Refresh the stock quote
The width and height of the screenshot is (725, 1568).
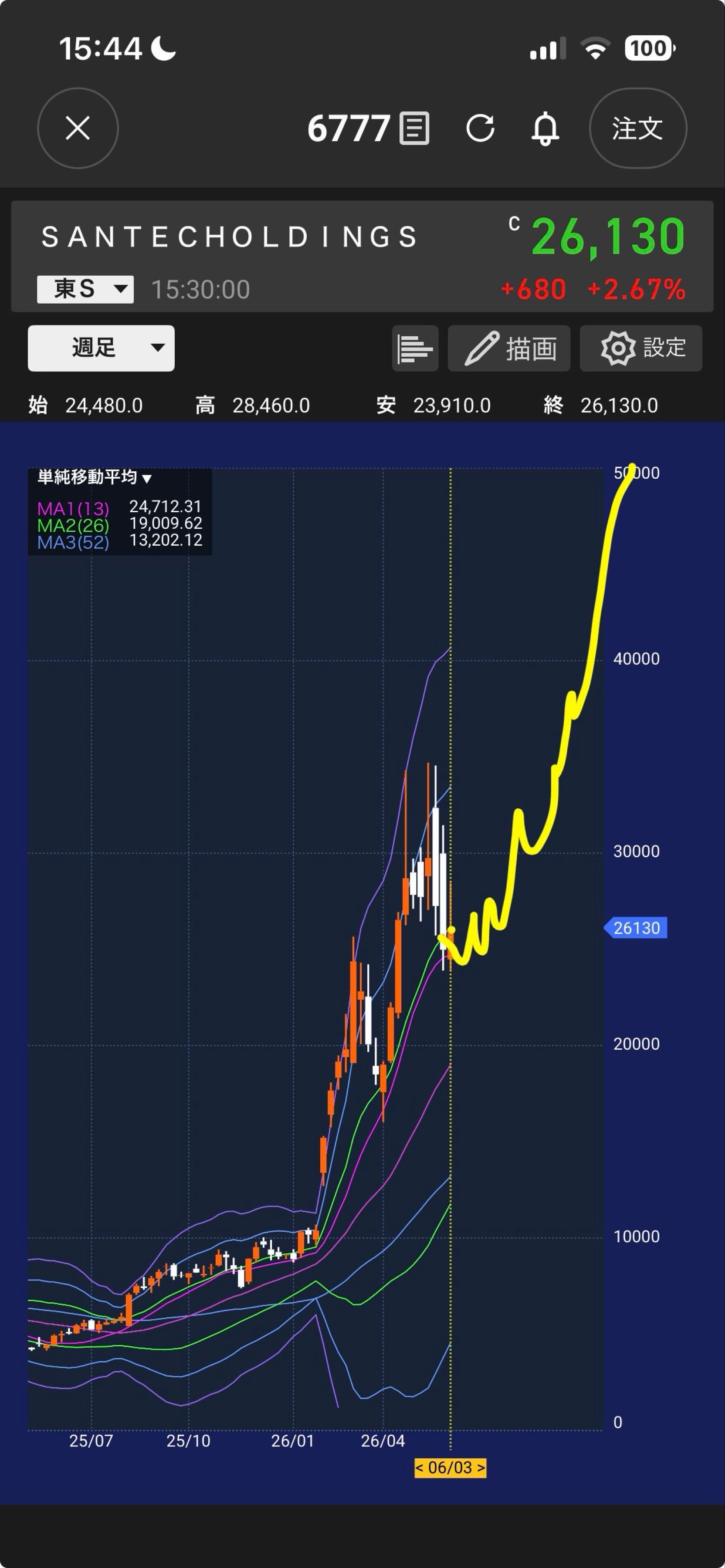tap(480, 128)
